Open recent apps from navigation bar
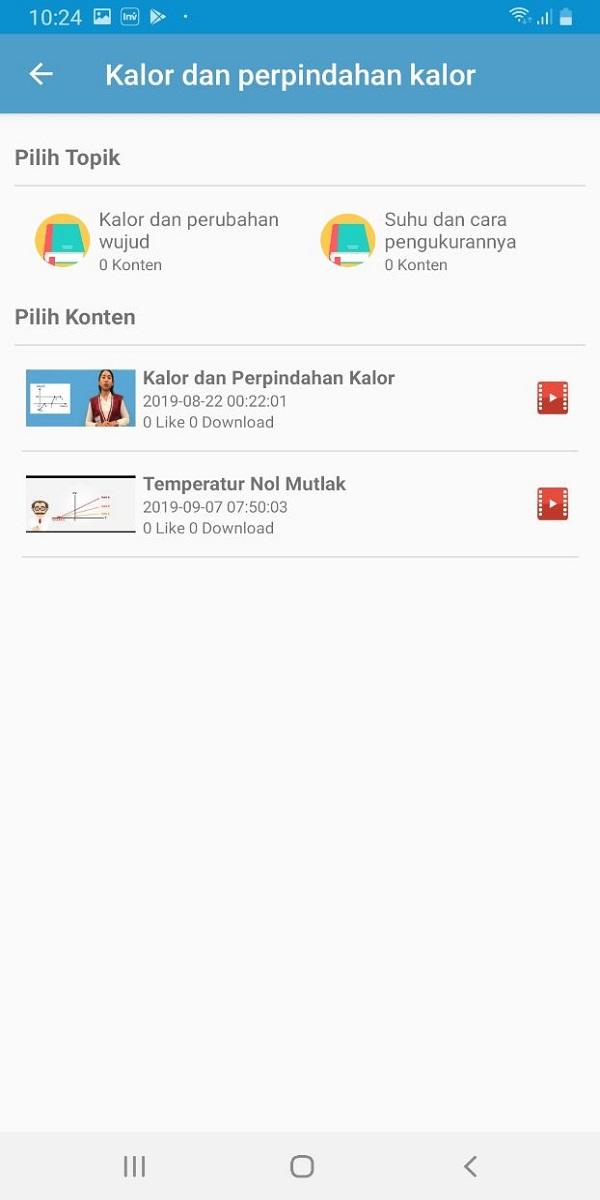Image resolution: width=600 pixels, height=1200 pixels. pos(134,1166)
